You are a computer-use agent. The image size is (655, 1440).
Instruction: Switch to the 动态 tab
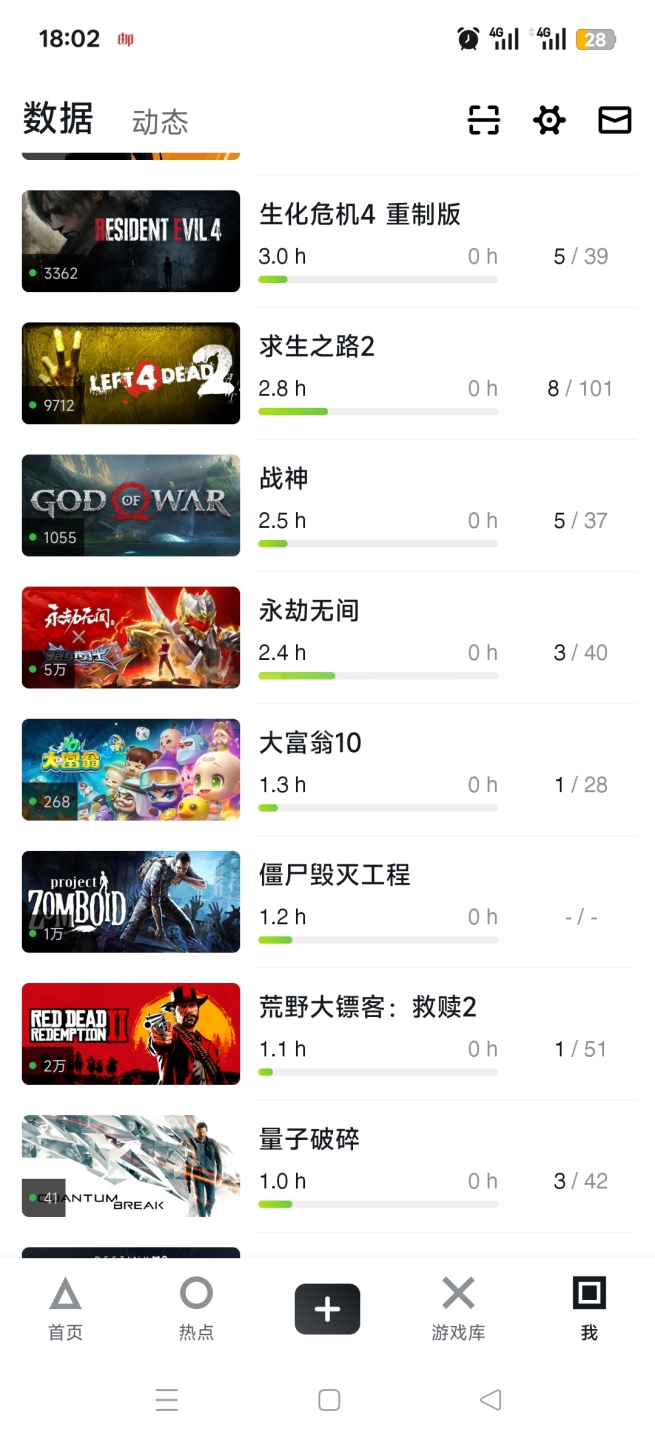160,123
